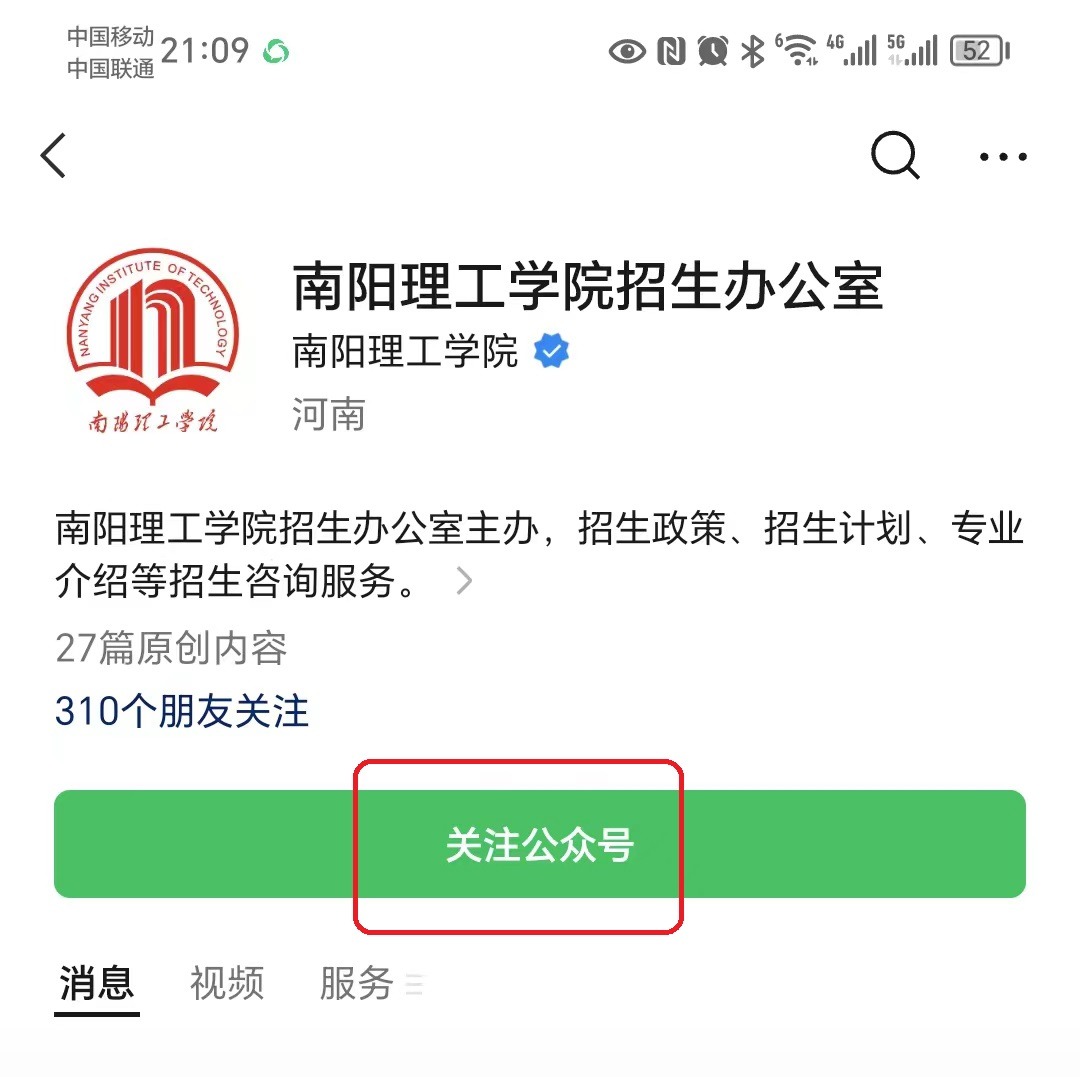
Task: View the 310个朋友关注 friends list
Action: click(182, 711)
